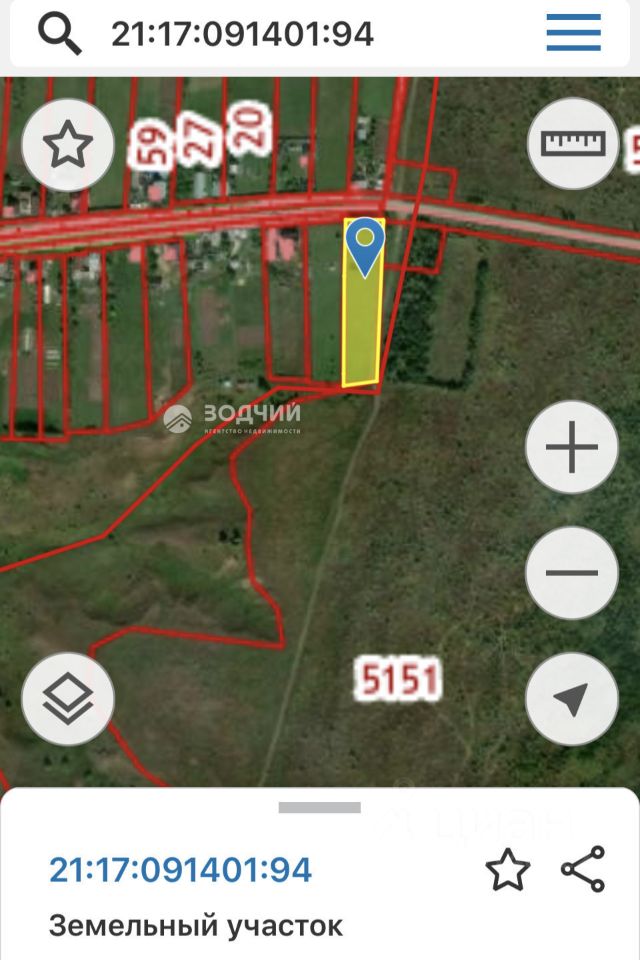Activate the ruler measurement tool
The height and width of the screenshot is (960, 640).
[573, 143]
